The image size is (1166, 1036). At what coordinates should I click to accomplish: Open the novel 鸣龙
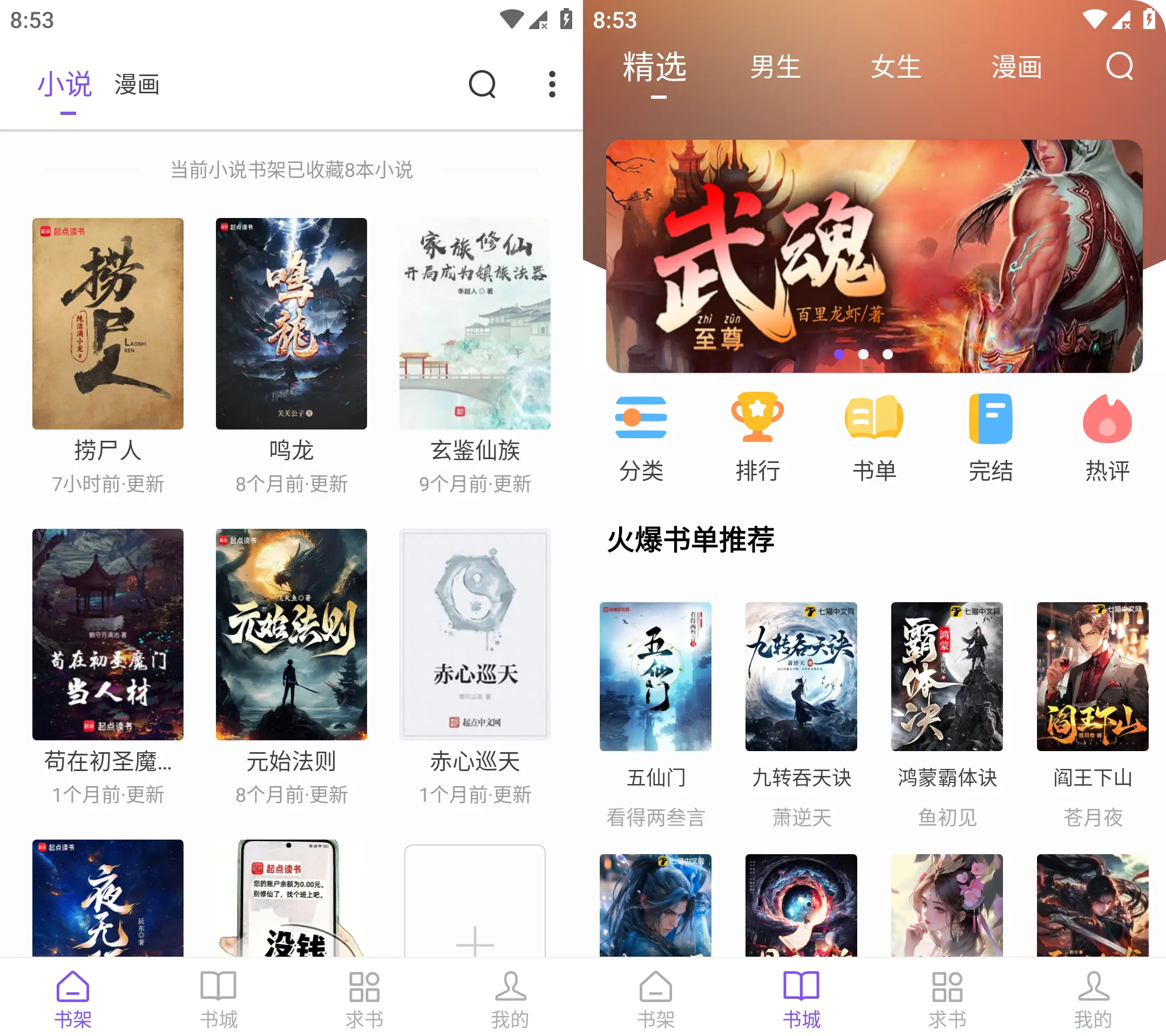(x=291, y=324)
